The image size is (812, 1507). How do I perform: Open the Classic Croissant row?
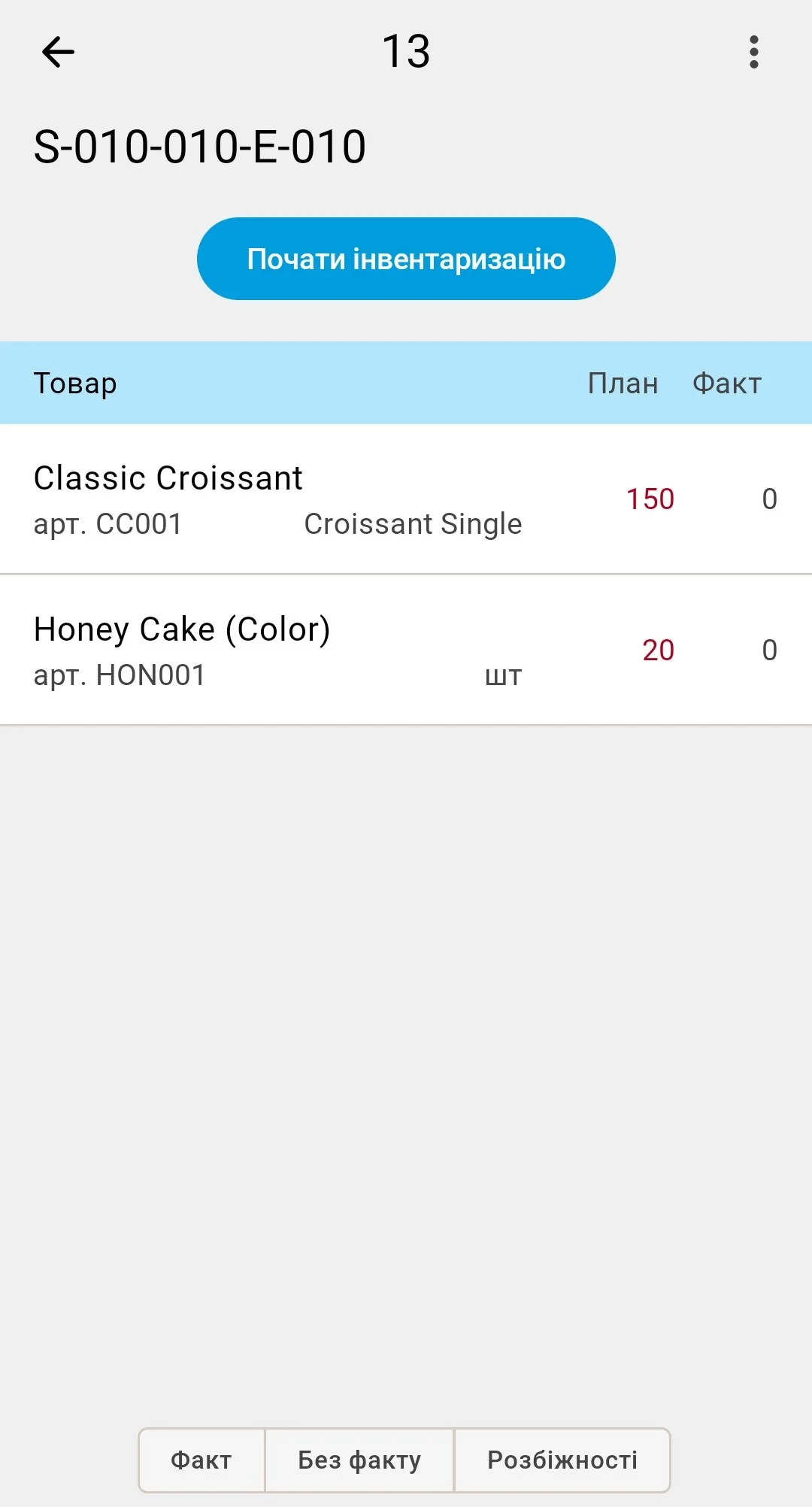(x=406, y=499)
